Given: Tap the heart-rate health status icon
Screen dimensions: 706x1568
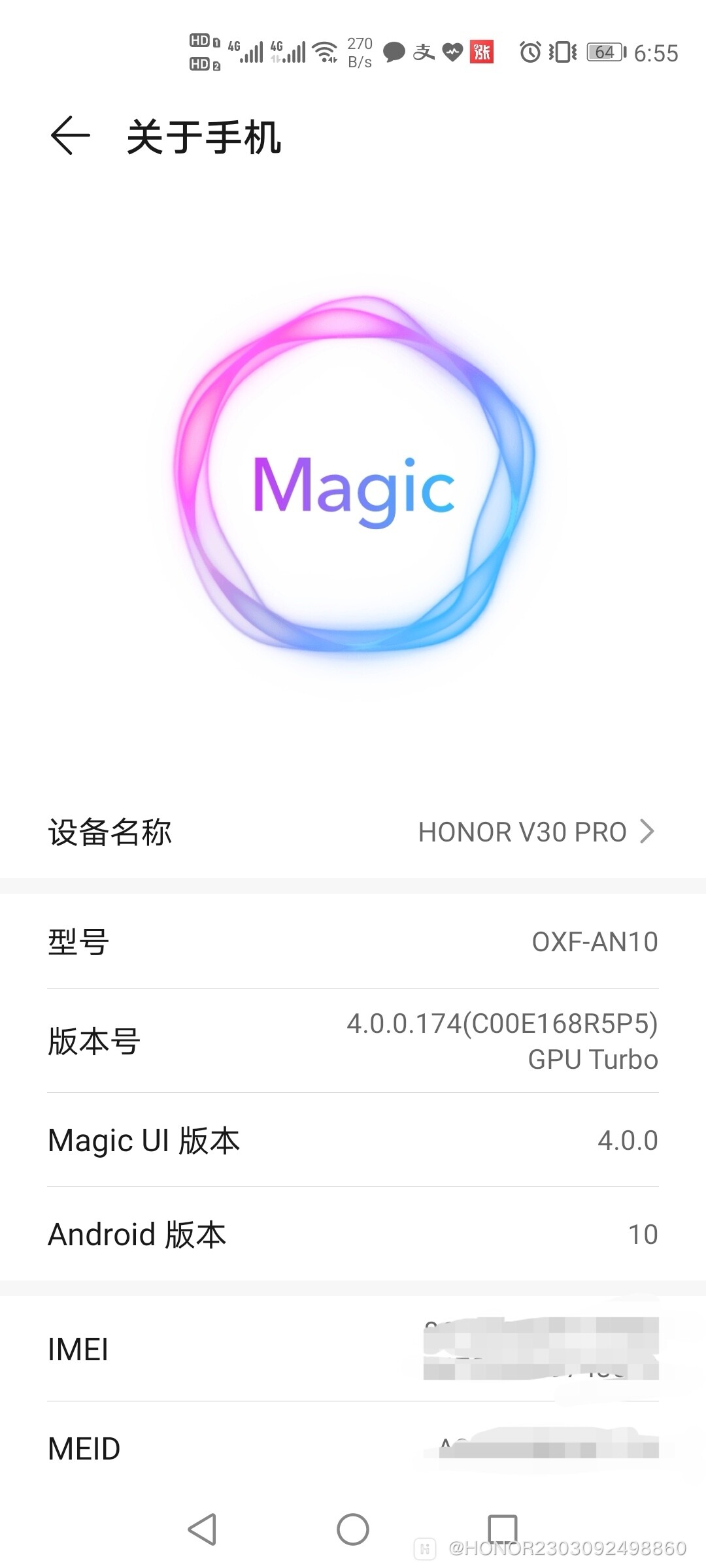Looking at the screenshot, I should point(451,52).
